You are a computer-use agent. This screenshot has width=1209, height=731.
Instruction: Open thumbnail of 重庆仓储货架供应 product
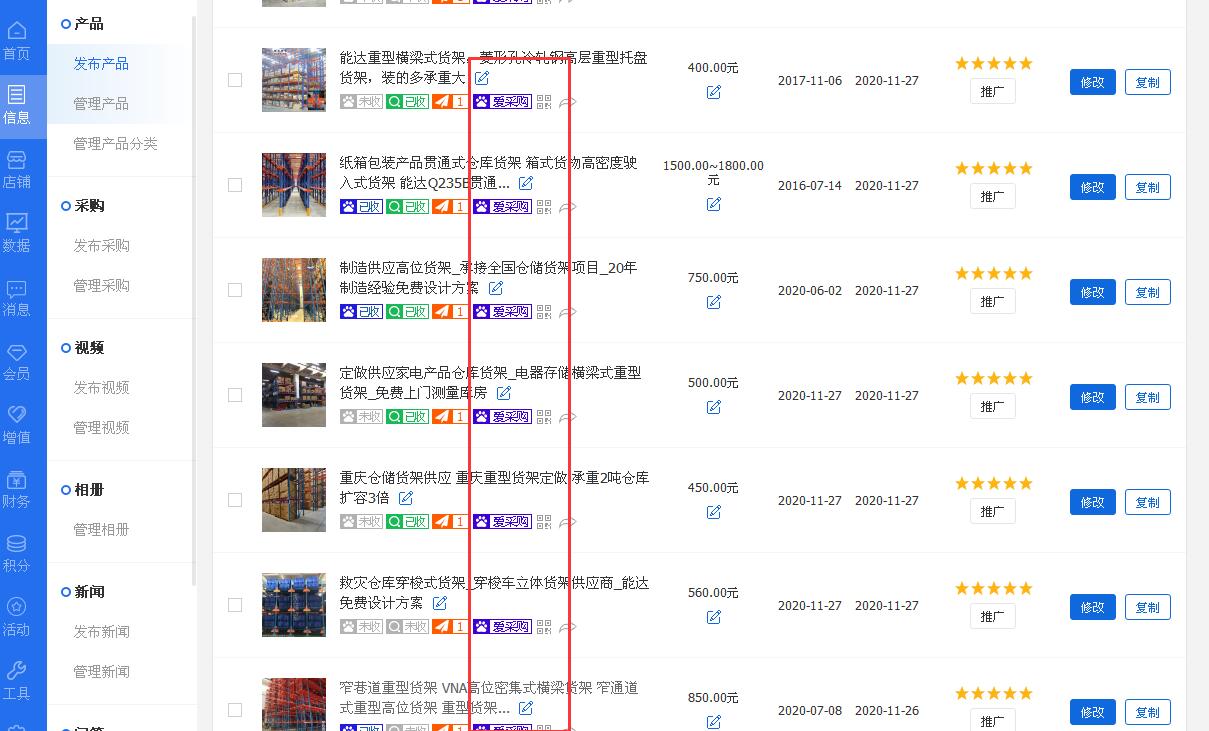pyautogui.click(x=294, y=500)
